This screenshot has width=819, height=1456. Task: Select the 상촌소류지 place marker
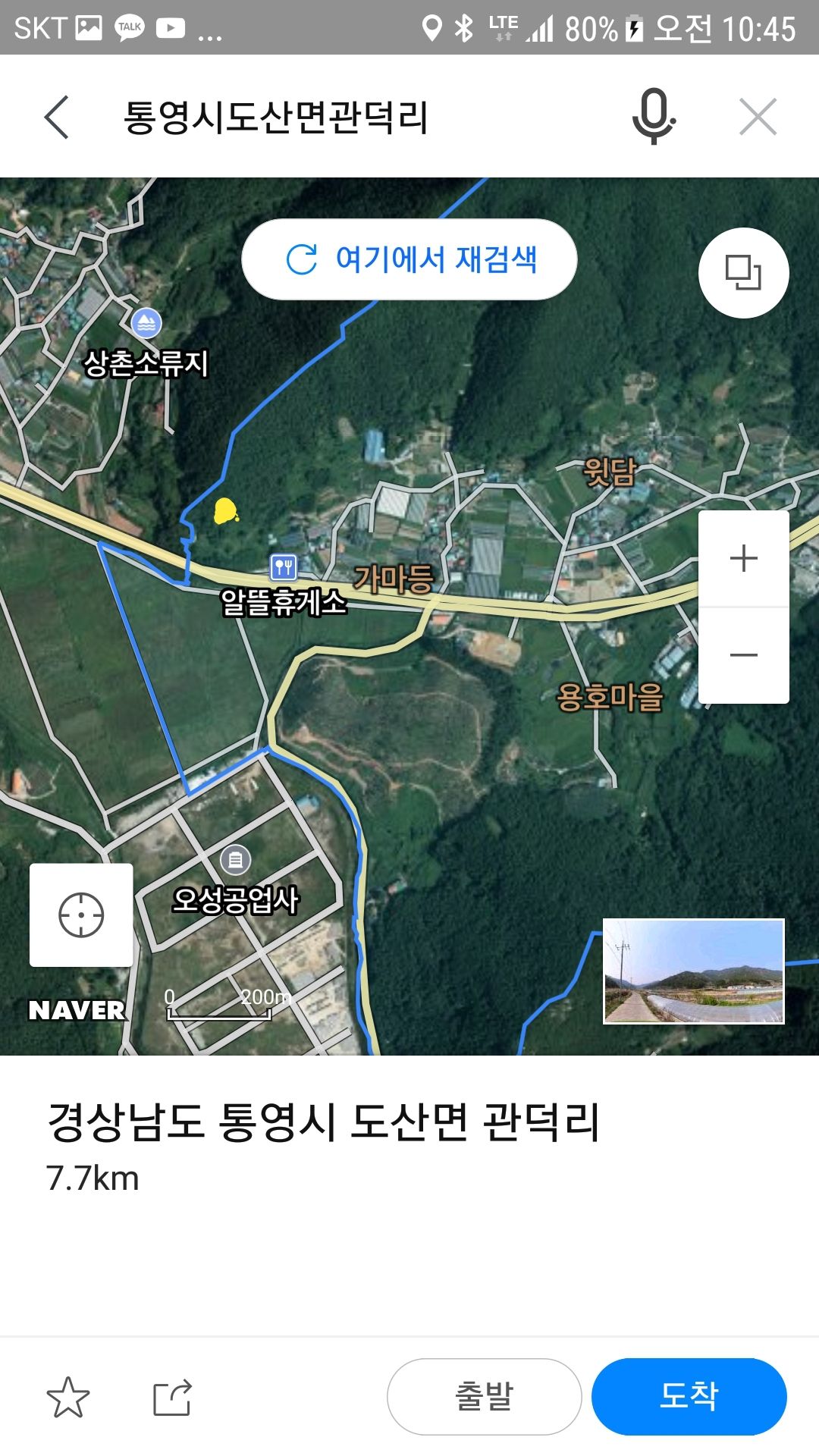click(x=146, y=324)
